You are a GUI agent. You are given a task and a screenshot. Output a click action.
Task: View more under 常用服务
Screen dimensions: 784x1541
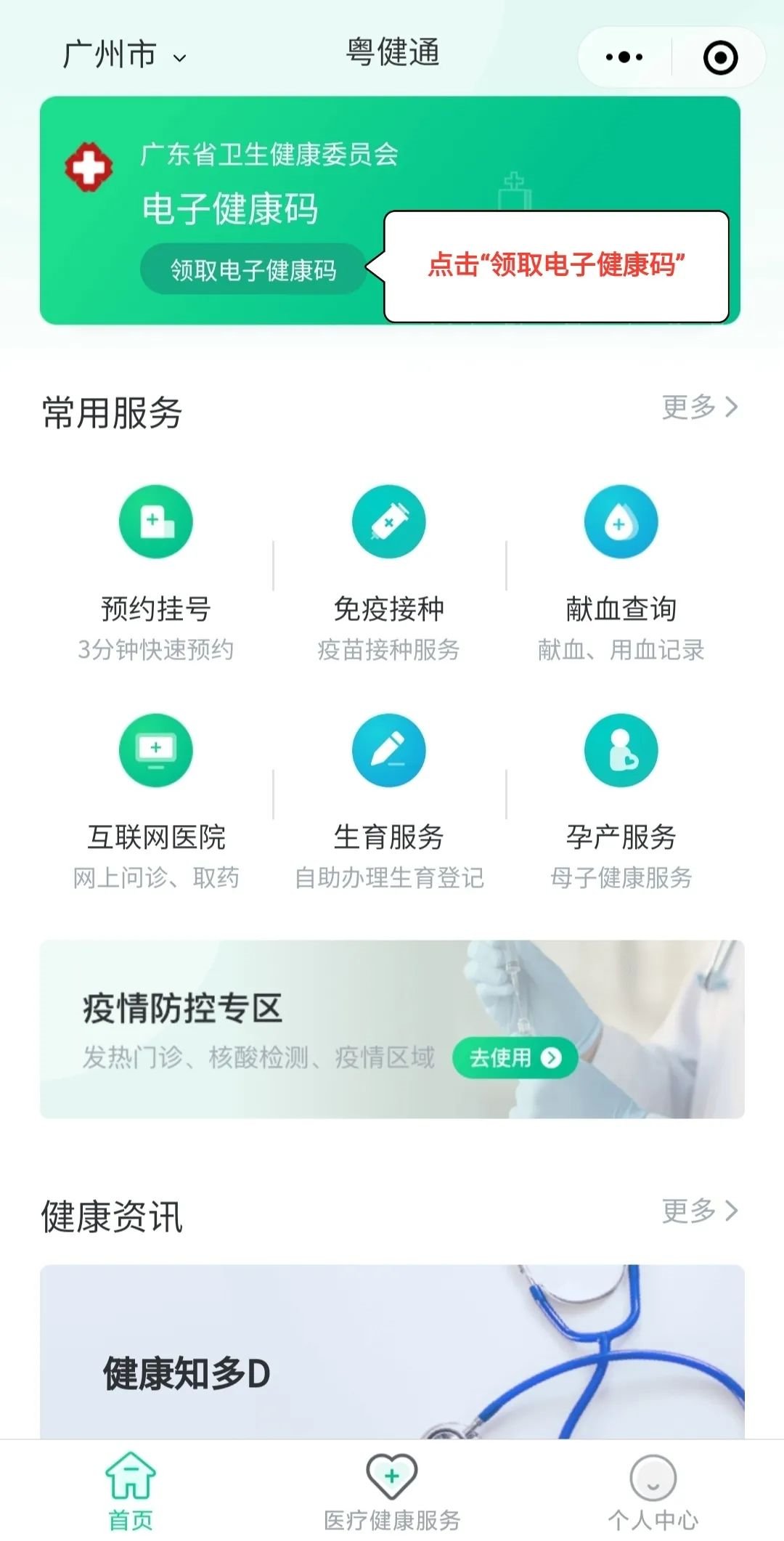coord(699,407)
